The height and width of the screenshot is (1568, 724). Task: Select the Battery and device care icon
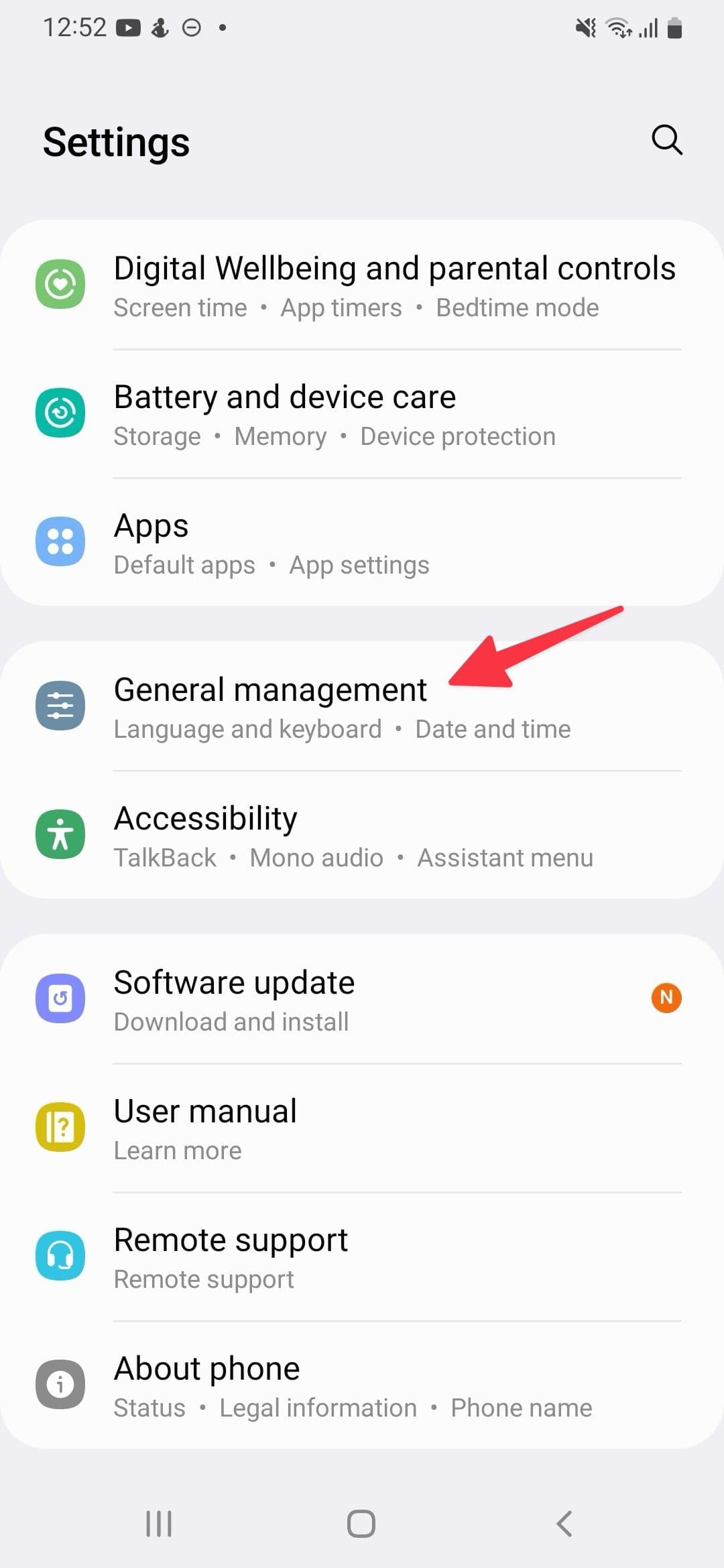60,412
